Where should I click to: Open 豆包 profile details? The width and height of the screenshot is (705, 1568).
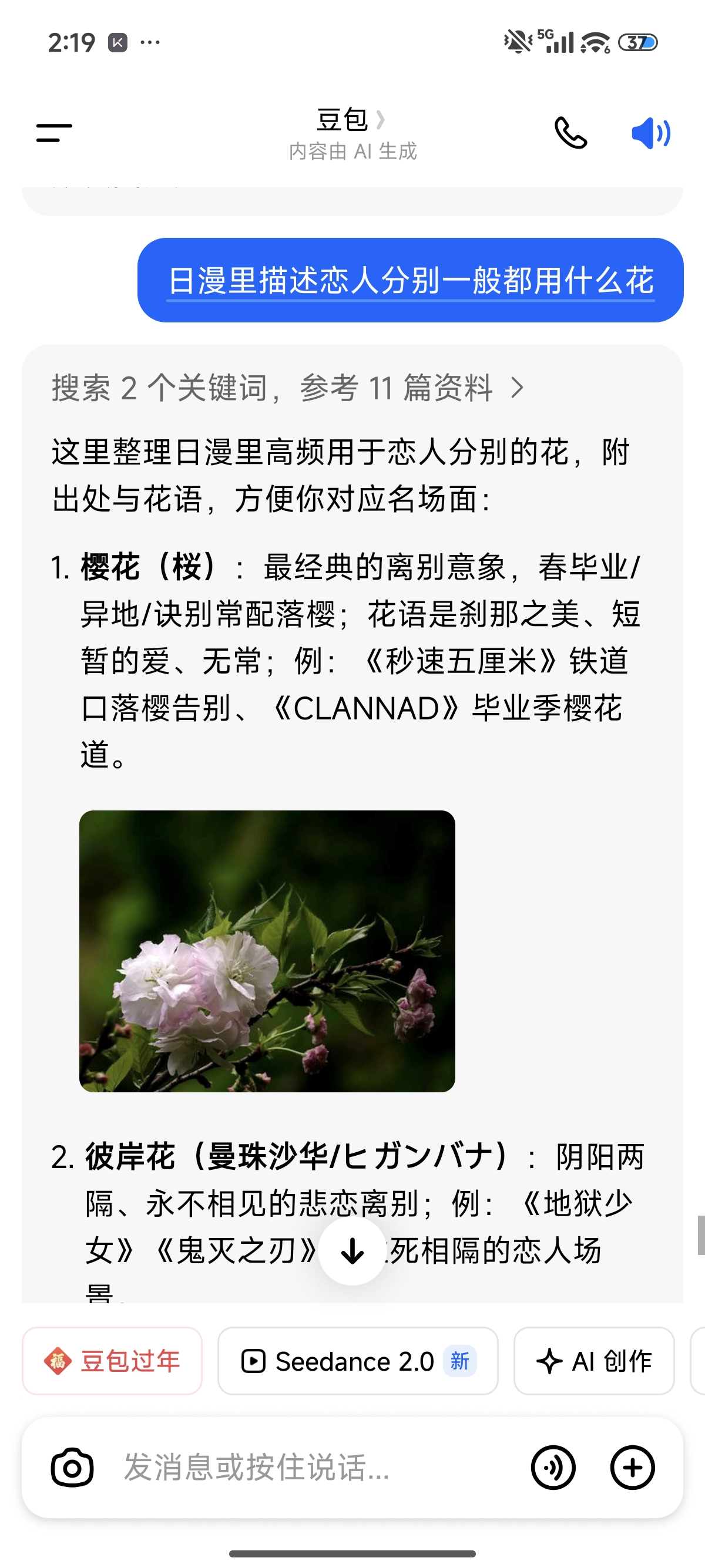coord(351,120)
